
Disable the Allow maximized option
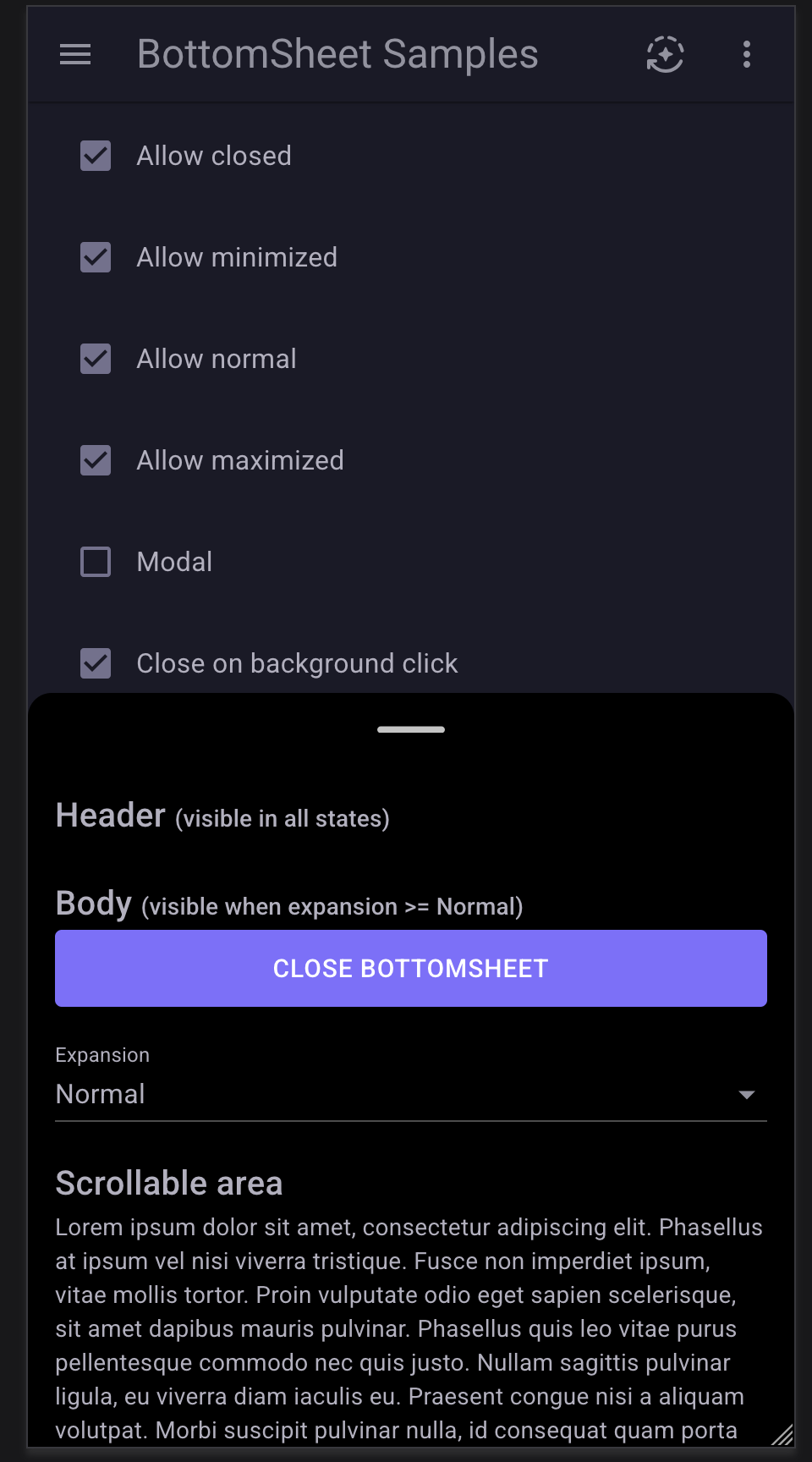96,460
